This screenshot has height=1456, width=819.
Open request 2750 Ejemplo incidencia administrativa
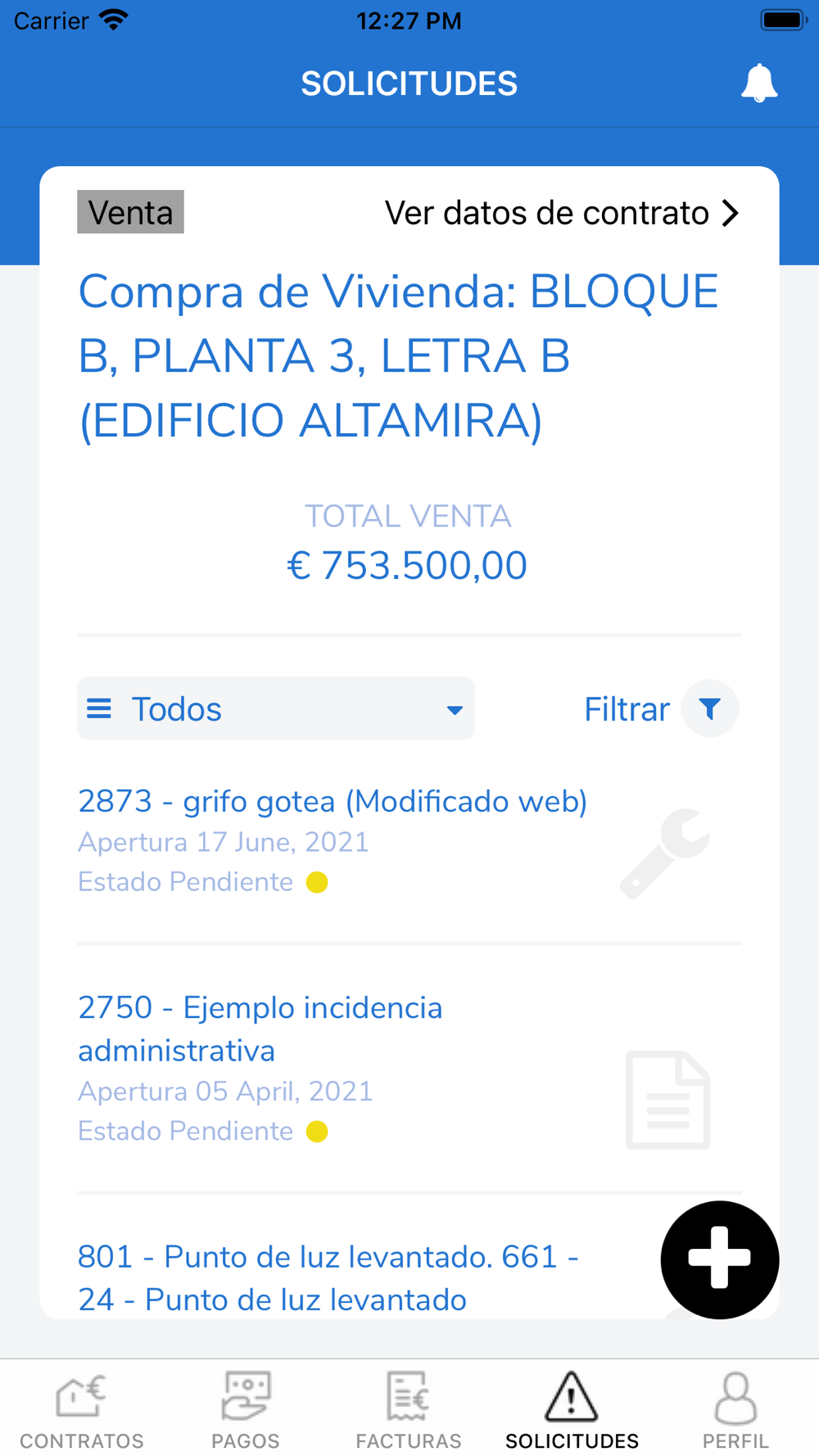409,1069
